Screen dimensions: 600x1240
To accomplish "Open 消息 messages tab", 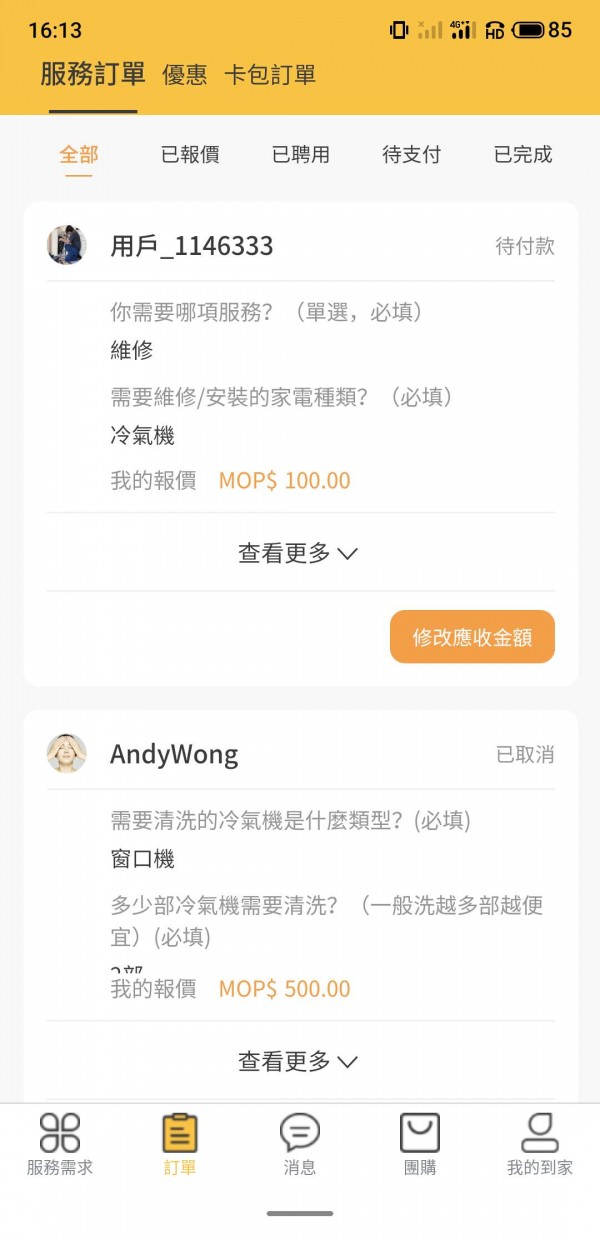I will 300,1144.
